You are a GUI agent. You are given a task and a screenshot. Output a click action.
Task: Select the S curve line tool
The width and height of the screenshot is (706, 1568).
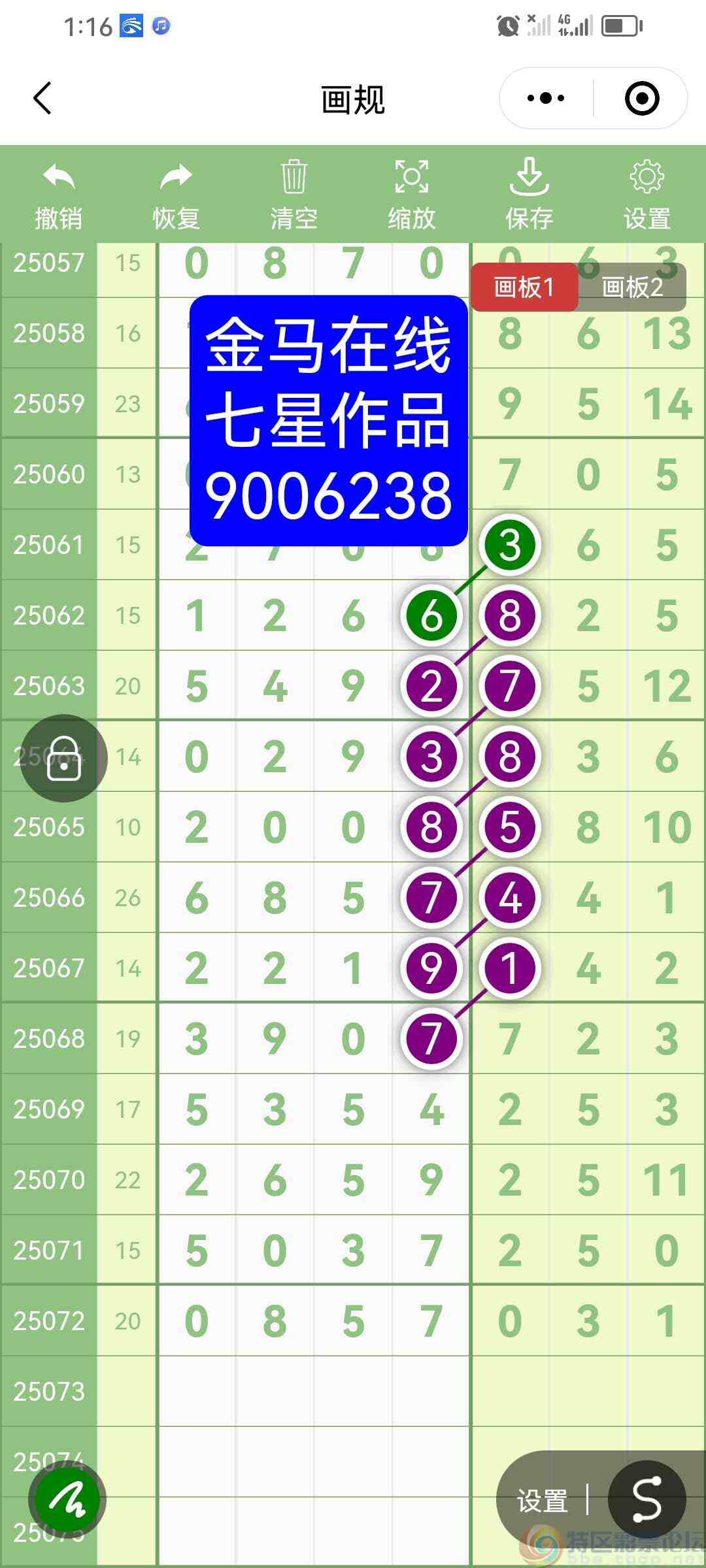point(646,1499)
